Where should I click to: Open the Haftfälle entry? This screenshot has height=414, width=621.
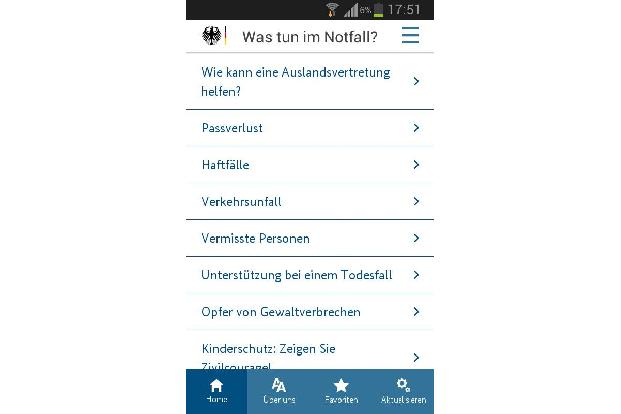point(309,165)
